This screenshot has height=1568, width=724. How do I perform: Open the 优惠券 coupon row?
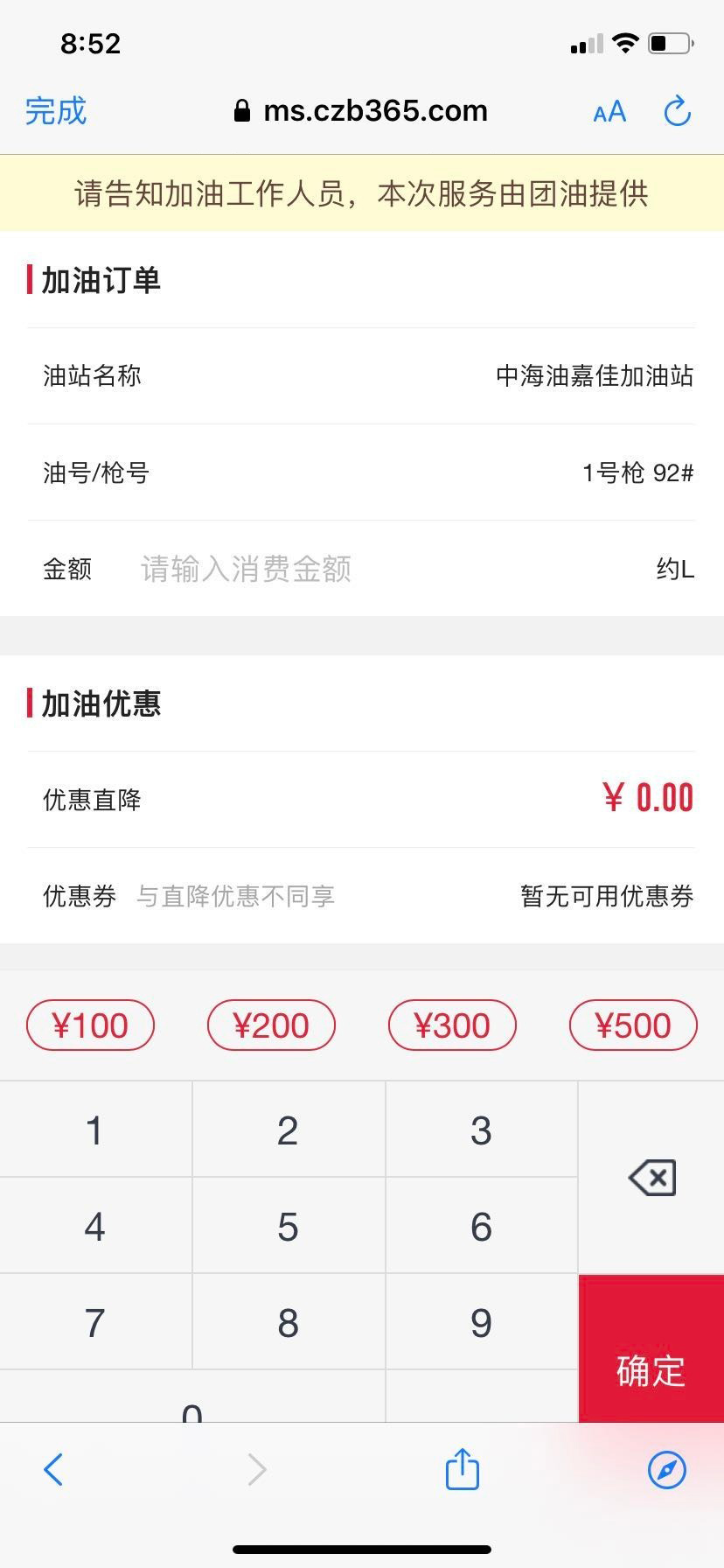coord(361,896)
